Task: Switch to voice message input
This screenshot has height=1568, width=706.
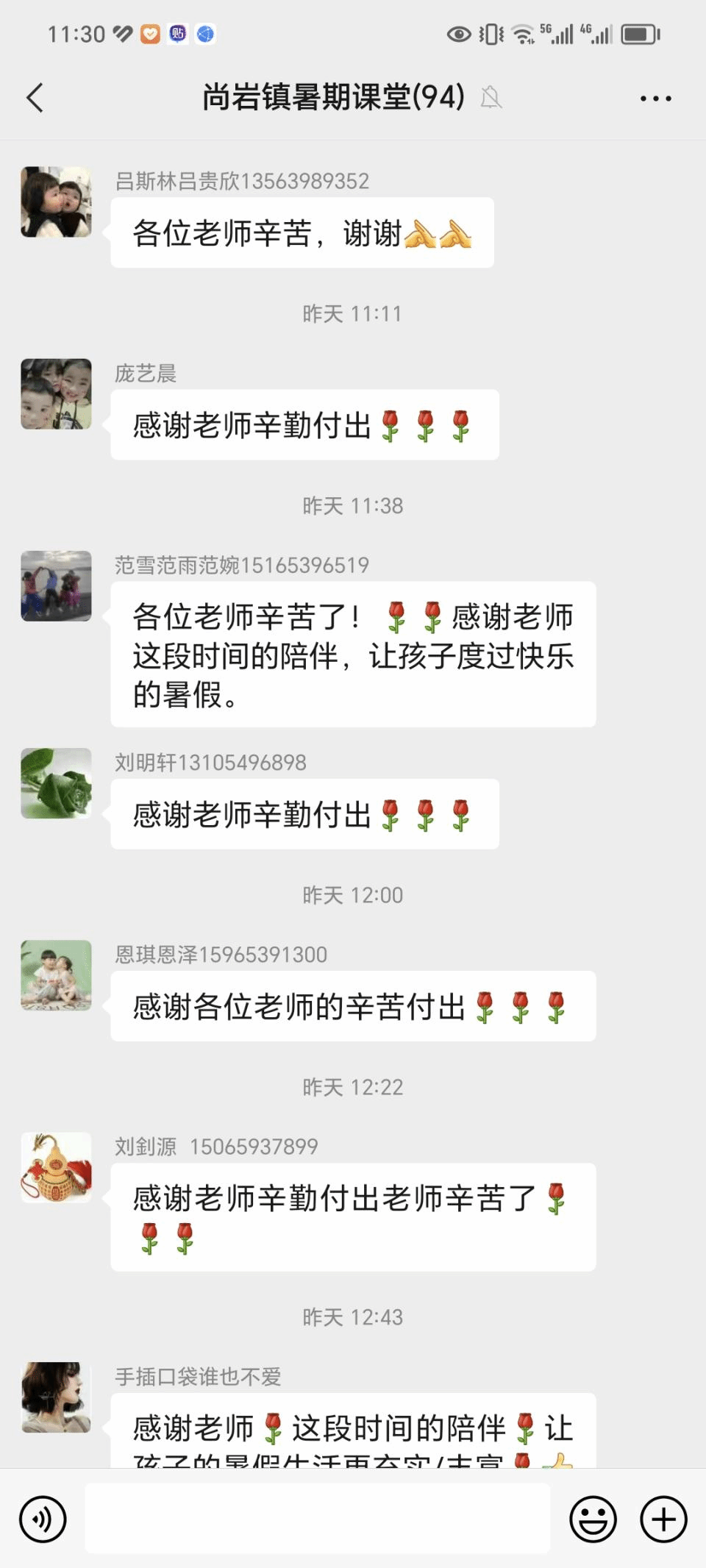Action: pyautogui.click(x=43, y=1519)
